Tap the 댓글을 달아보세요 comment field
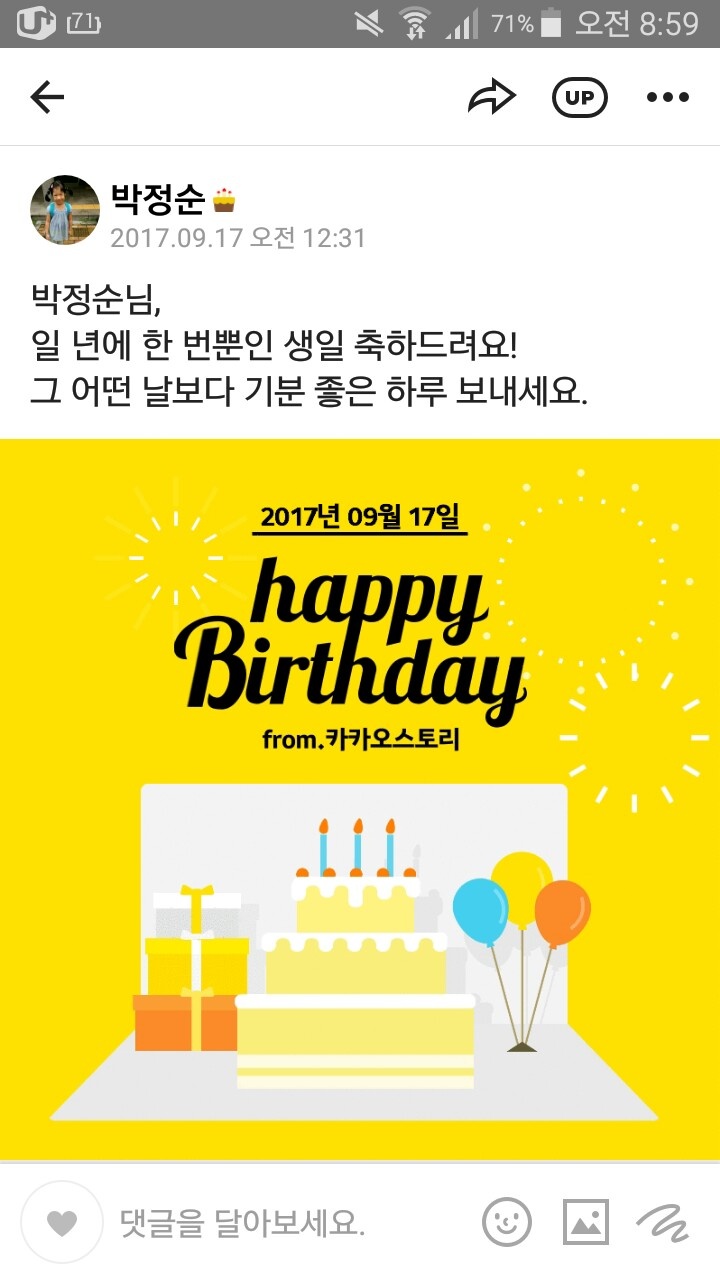720x1280 pixels. (280, 1222)
